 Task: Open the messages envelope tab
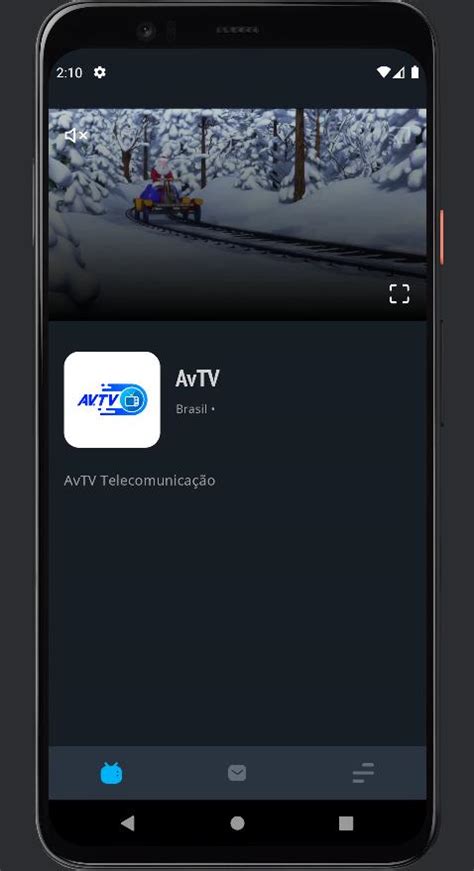pos(237,773)
